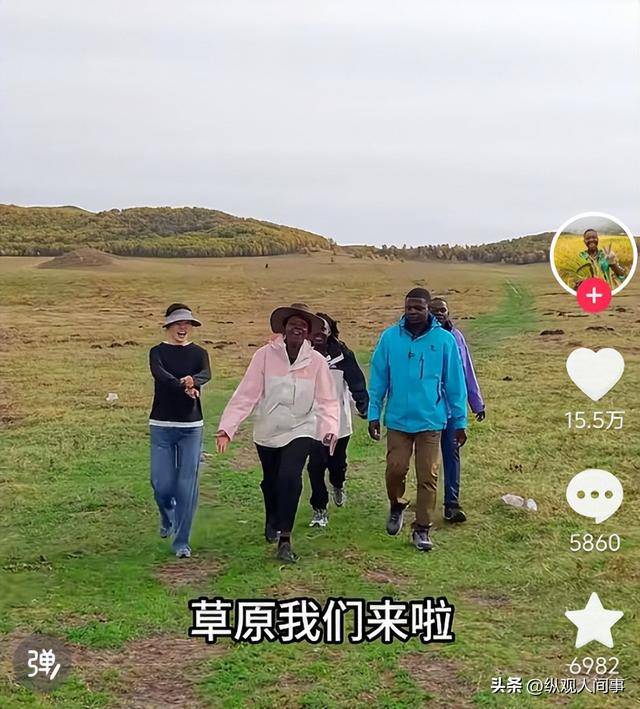640x709 pixels.
Task: Open the video creator's profile avatar
Action: tap(593, 252)
